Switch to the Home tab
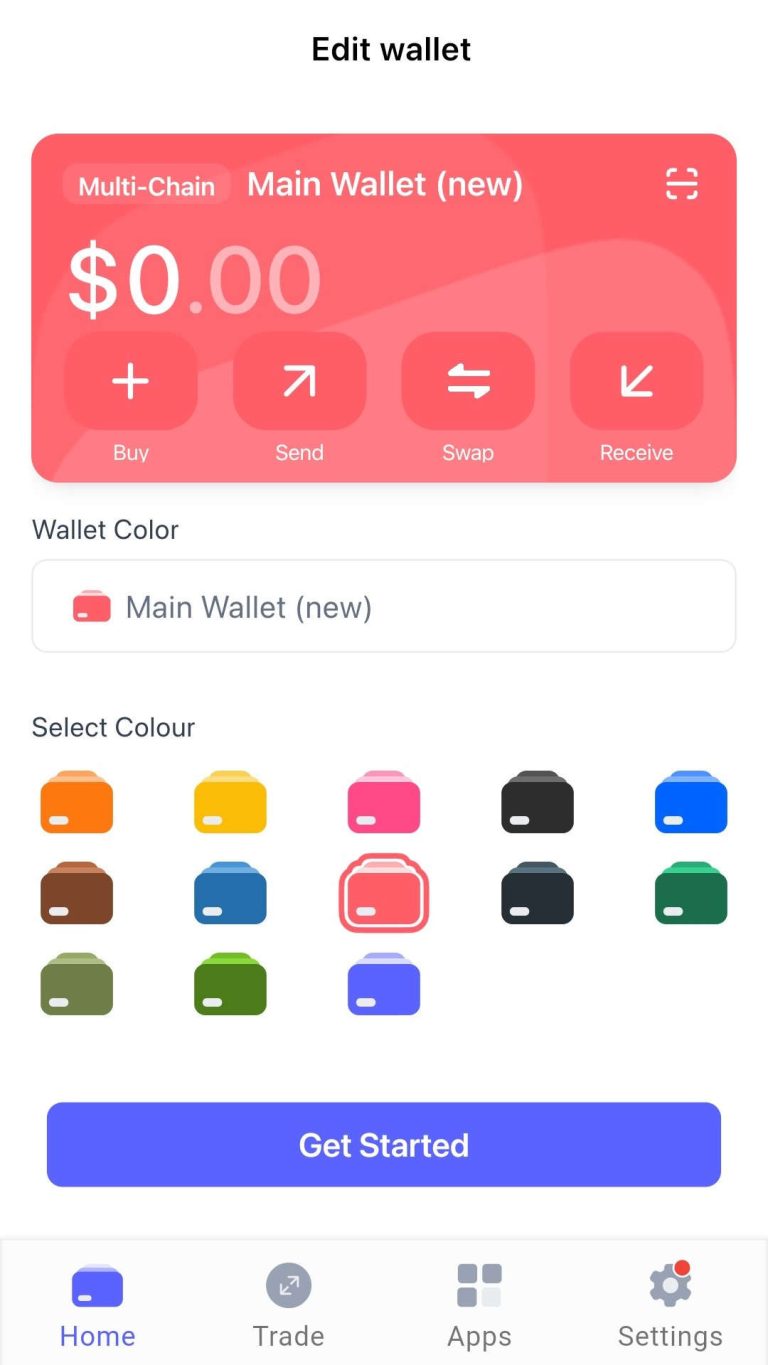Screen dimensions: 768x1365 [x=97, y=1305]
